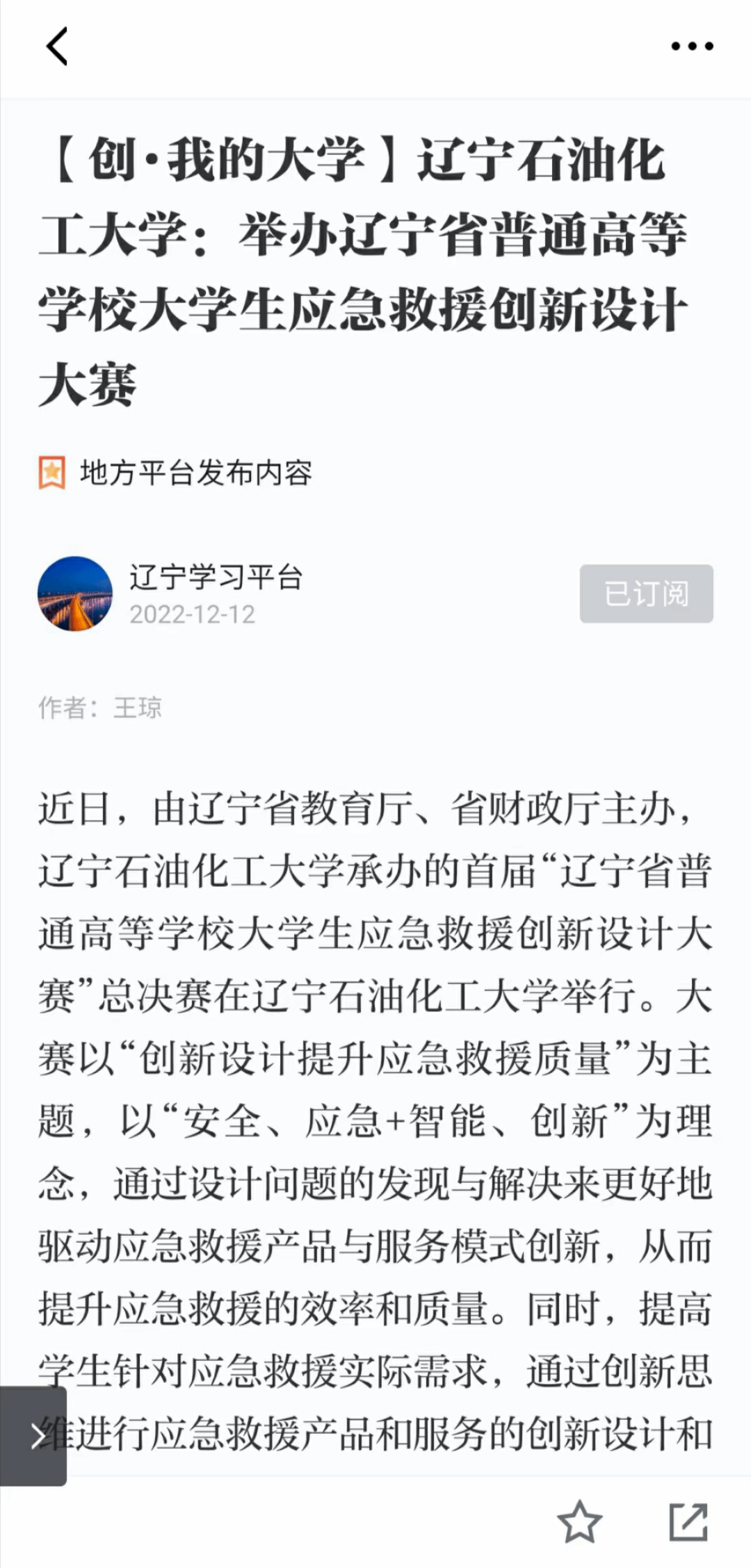Favorite this article with the star icon
Image resolution: width=751 pixels, height=1568 pixels.
pos(579,1521)
